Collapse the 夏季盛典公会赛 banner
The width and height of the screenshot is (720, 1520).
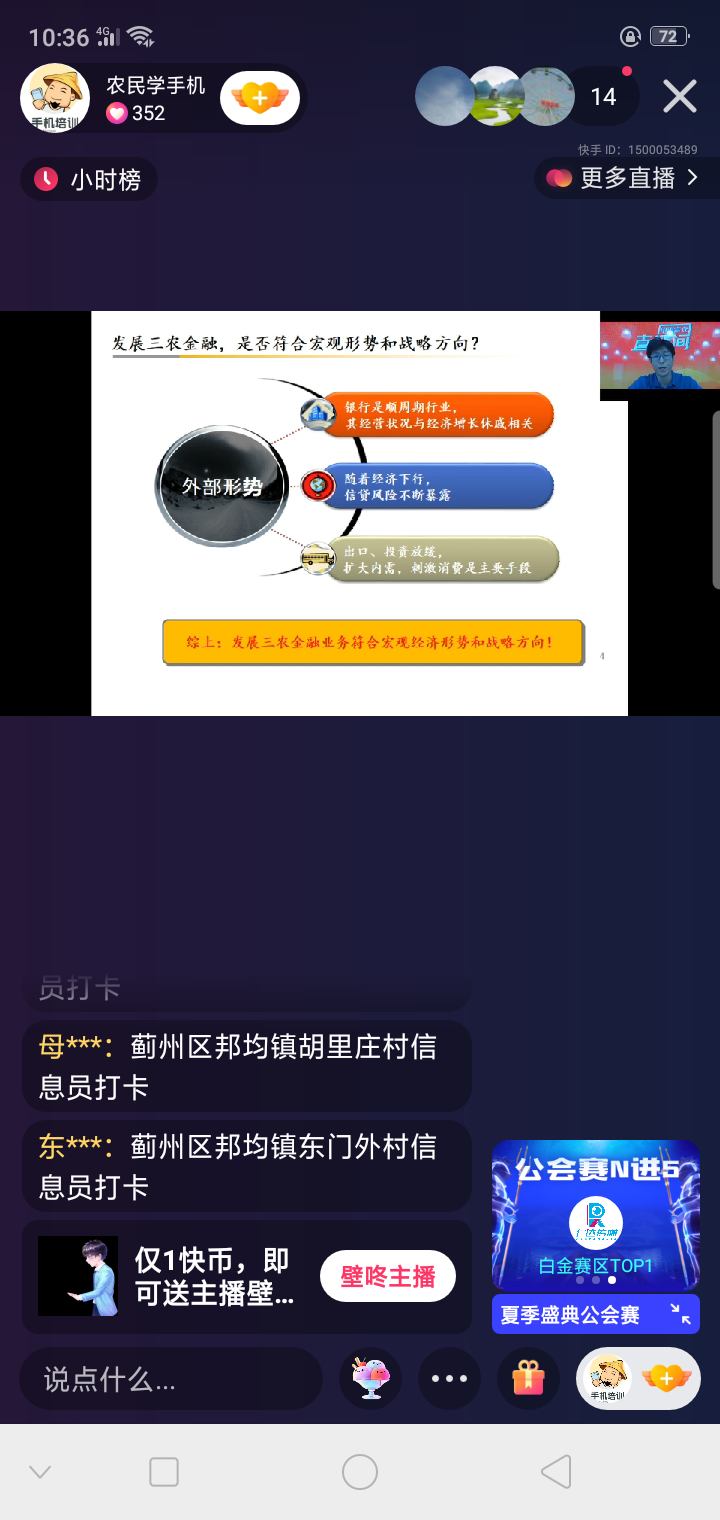(680, 1314)
